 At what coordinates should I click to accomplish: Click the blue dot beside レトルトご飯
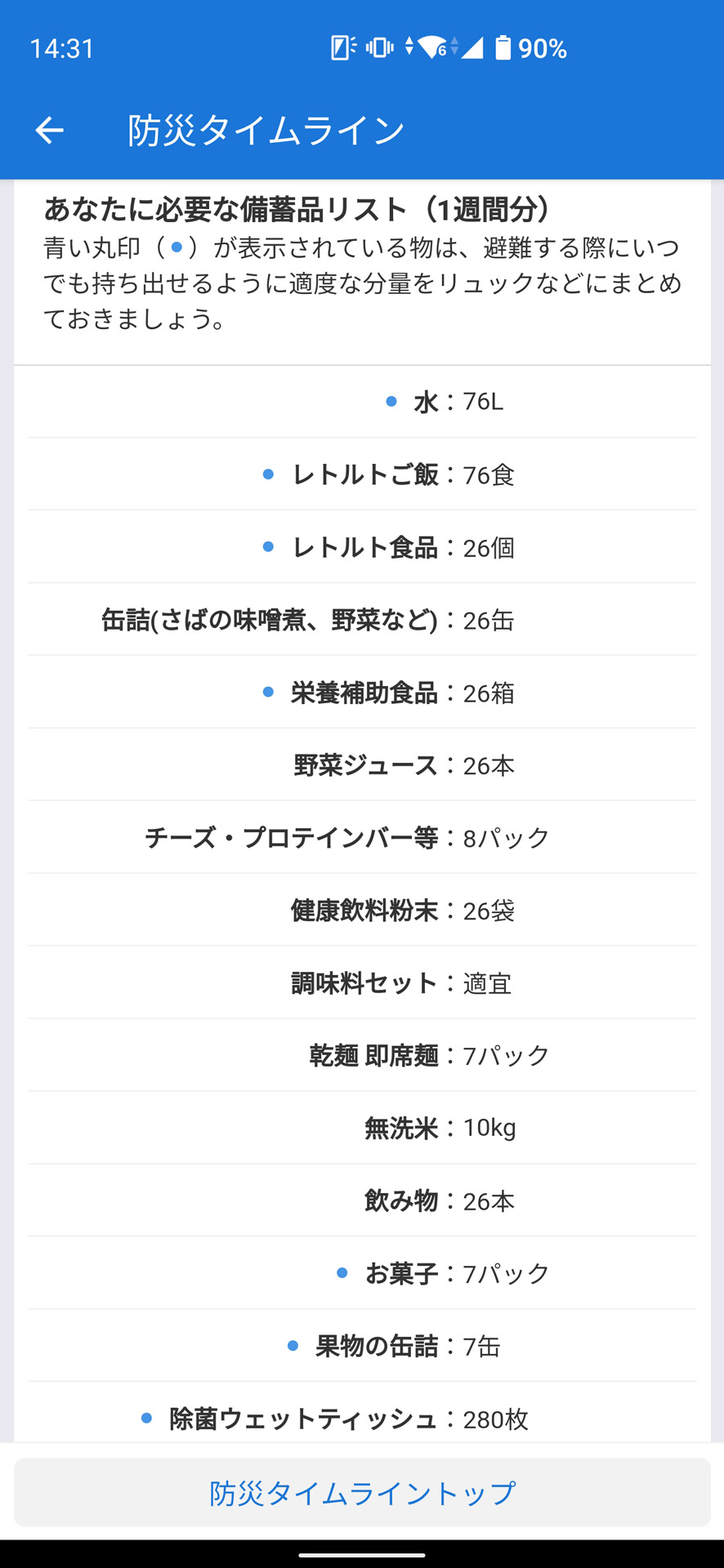(269, 474)
